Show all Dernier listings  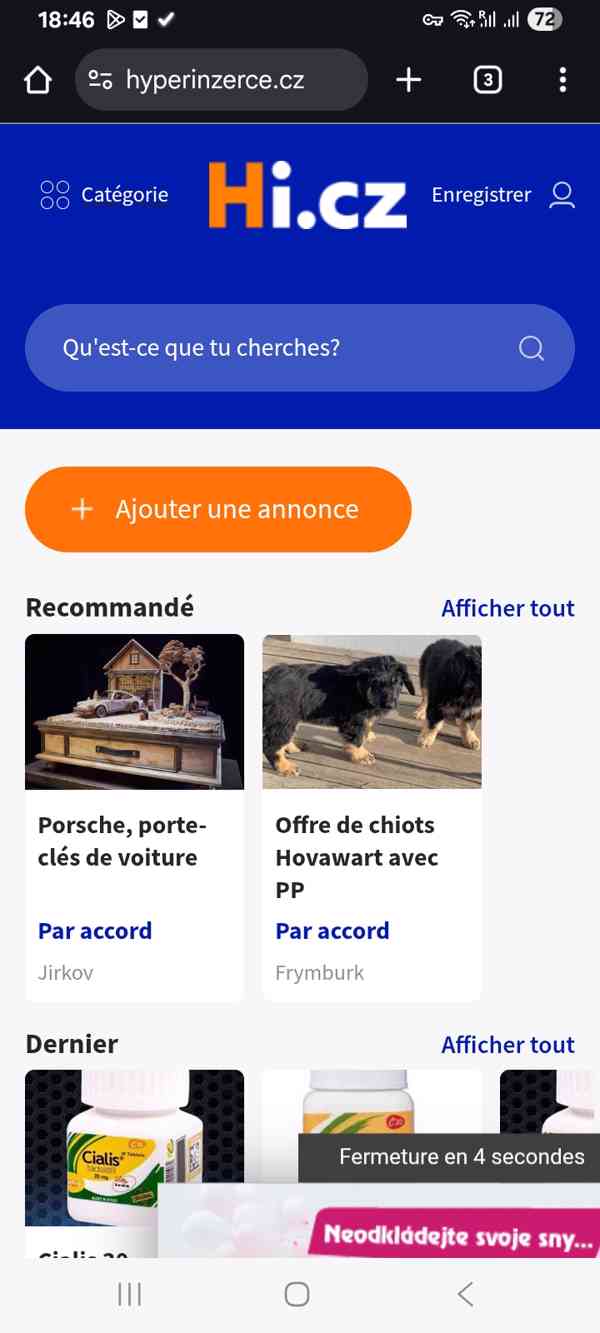(508, 1045)
